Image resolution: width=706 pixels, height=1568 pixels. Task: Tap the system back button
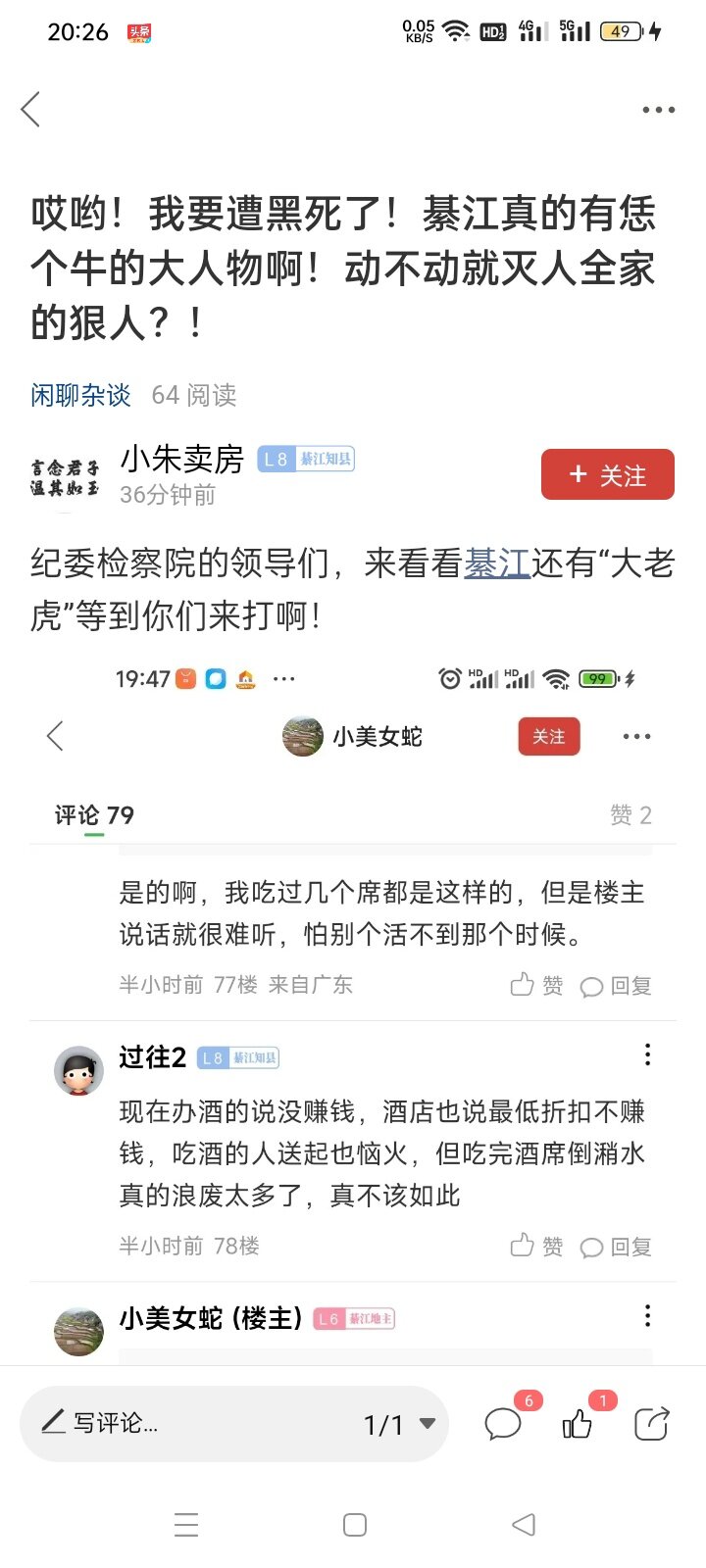(x=524, y=1525)
